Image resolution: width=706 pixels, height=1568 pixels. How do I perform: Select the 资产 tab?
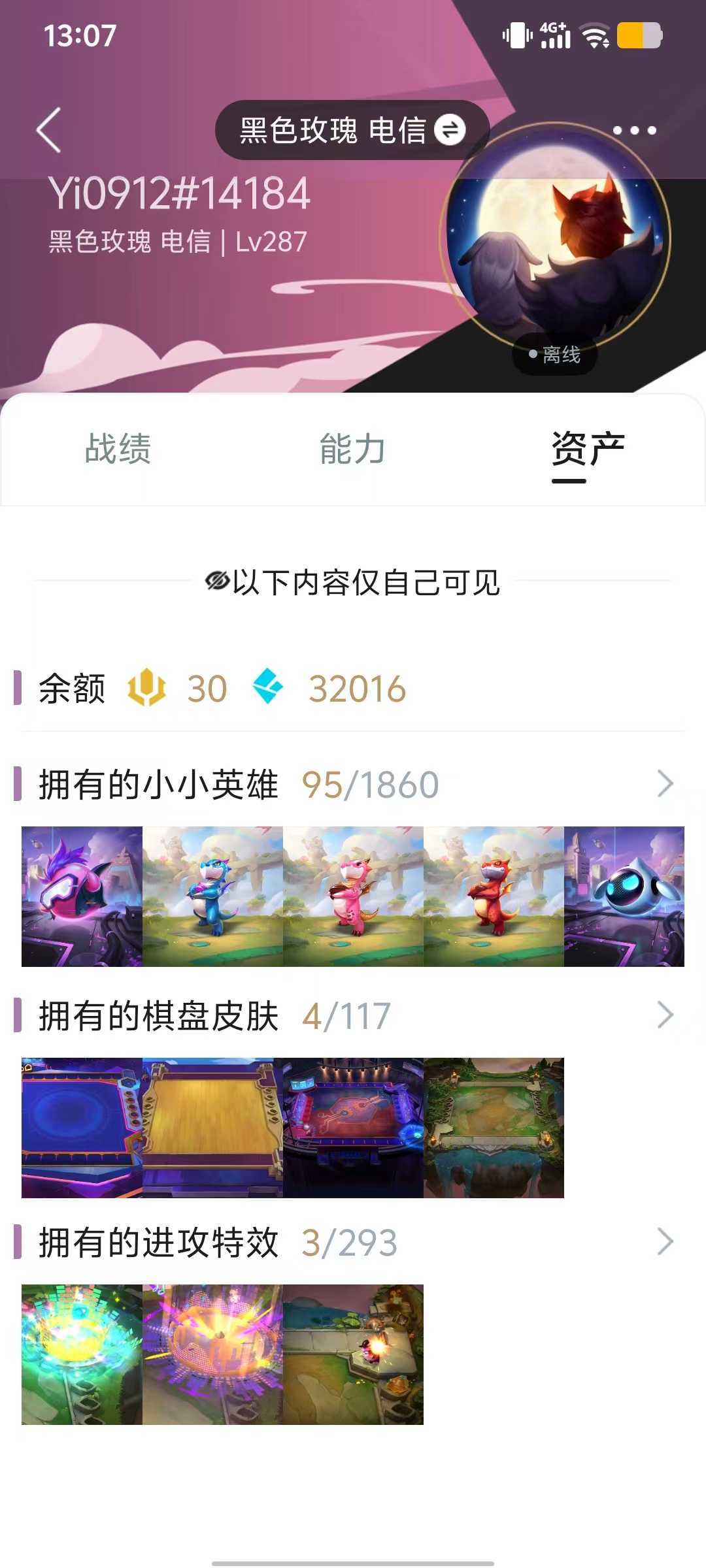tap(588, 449)
